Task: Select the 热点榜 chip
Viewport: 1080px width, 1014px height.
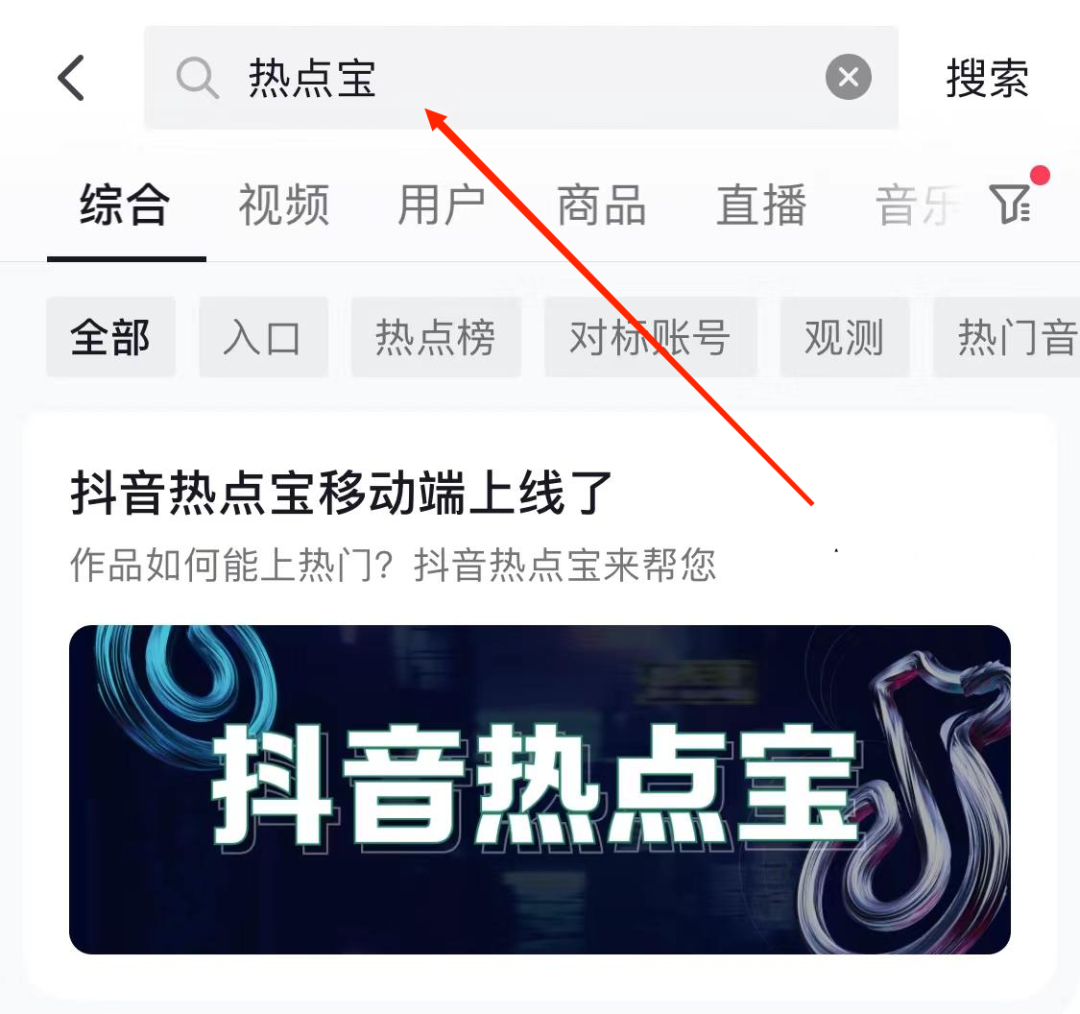Action: click(x=435, y=338)
